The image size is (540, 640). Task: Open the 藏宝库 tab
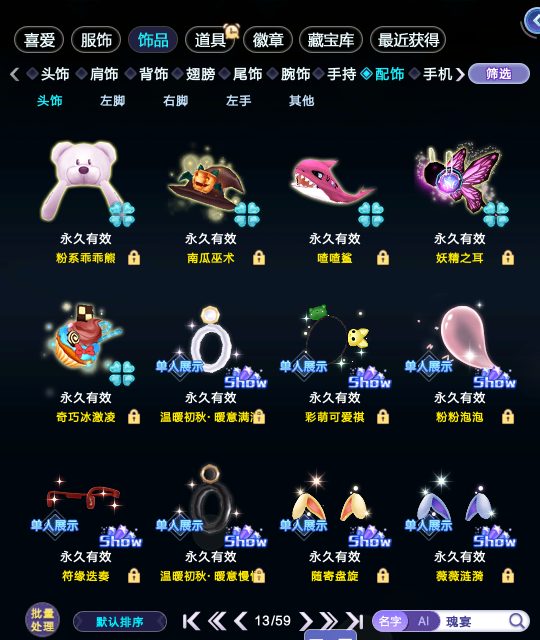[x=331, y=40]
